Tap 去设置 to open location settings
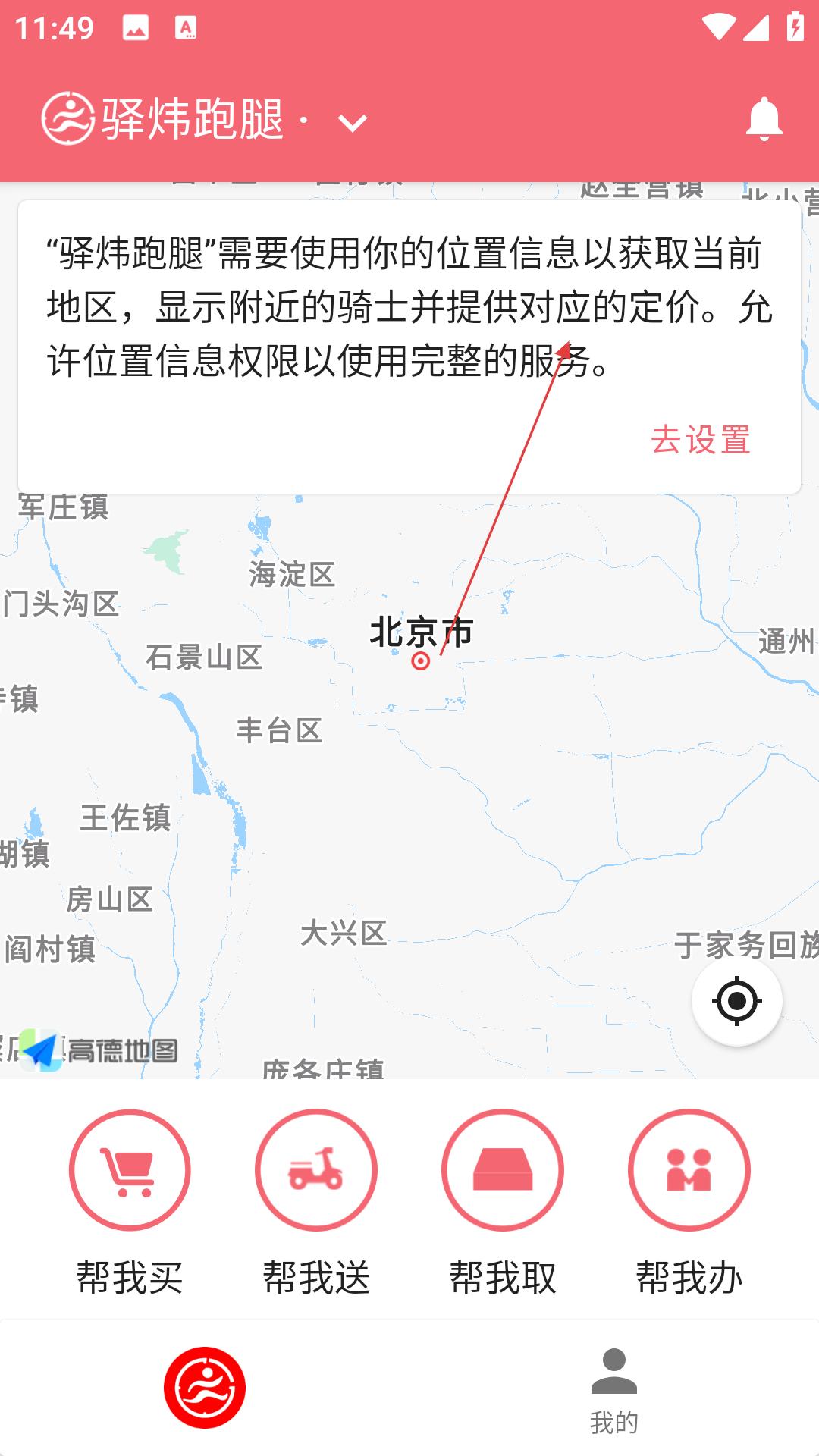This screenshot has width=819, height=1456. pyautogui.click(x=701, y=440)
